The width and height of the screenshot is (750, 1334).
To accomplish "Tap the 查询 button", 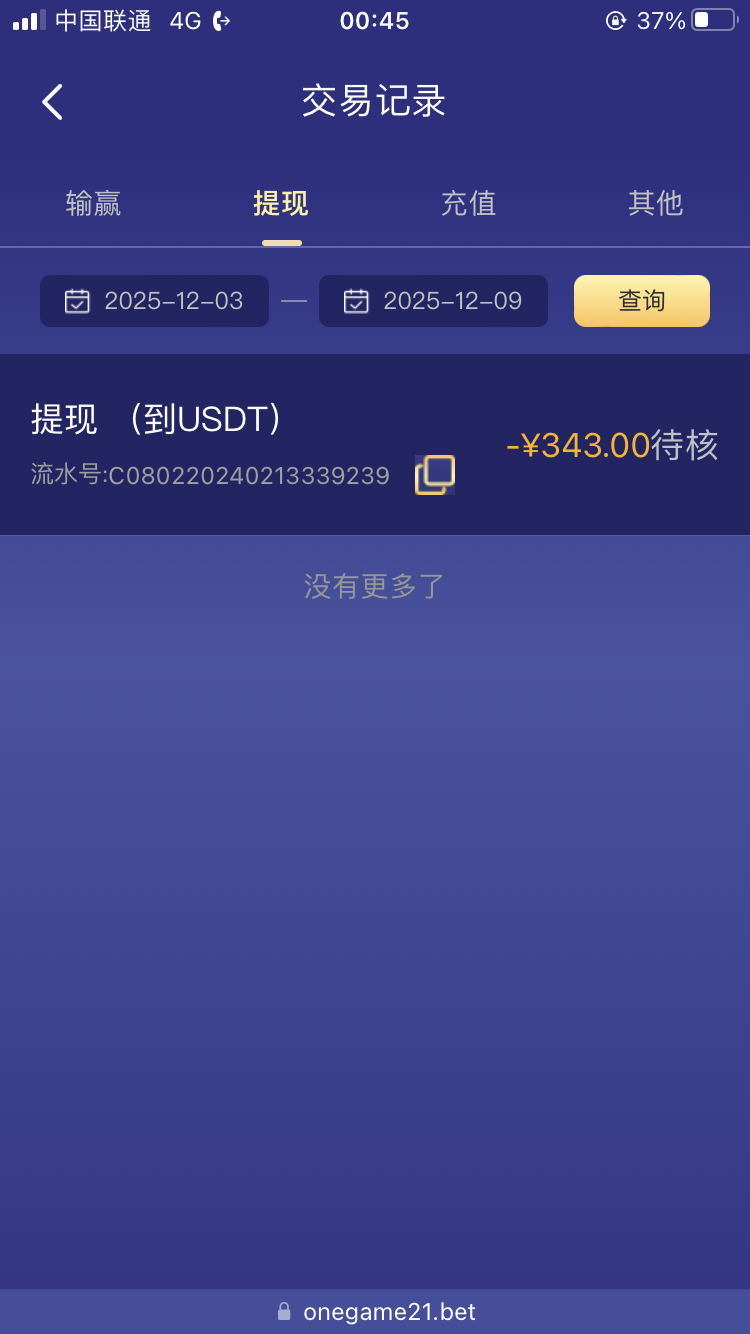I will click(x=641, y=301).
